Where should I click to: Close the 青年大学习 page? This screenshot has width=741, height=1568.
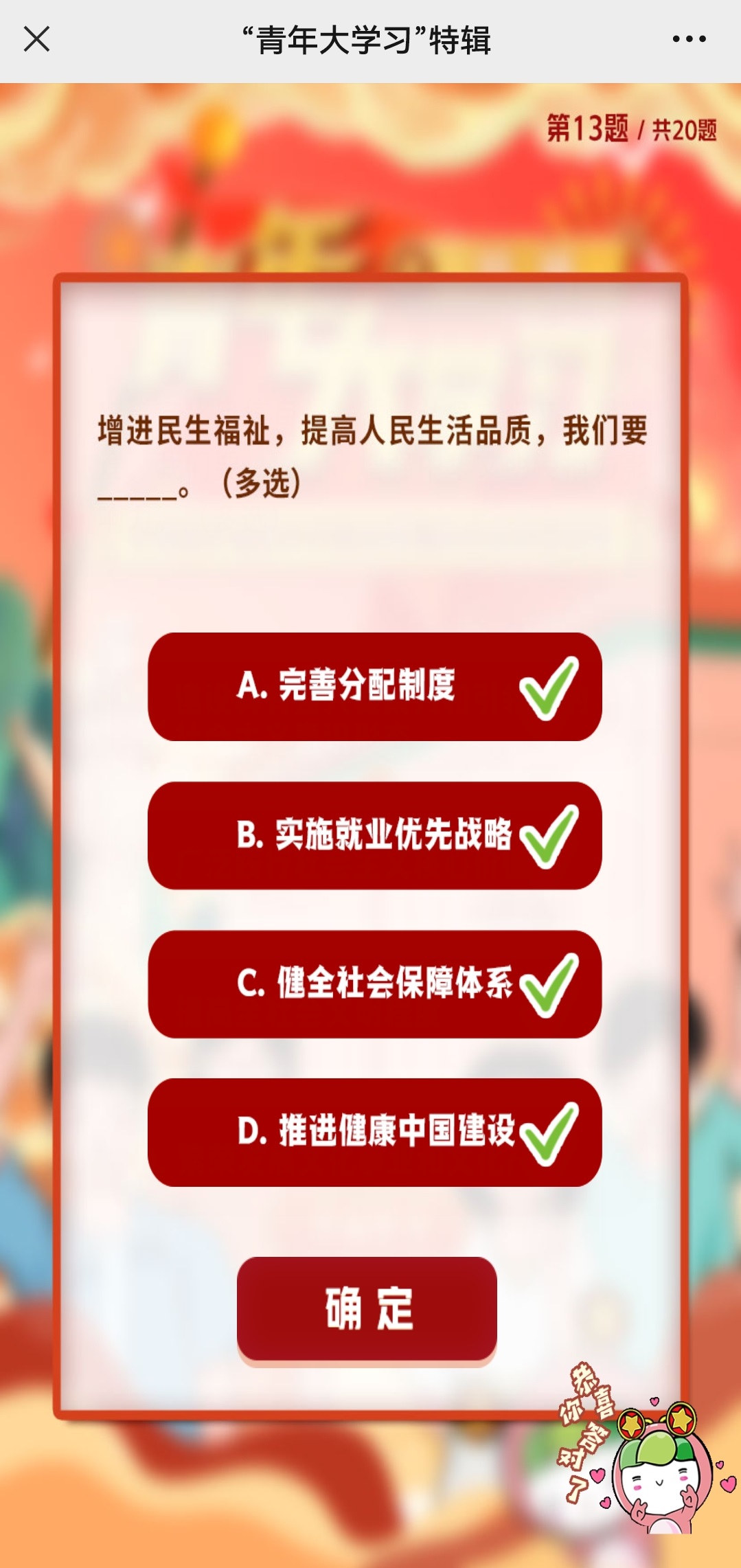[37, 39]
